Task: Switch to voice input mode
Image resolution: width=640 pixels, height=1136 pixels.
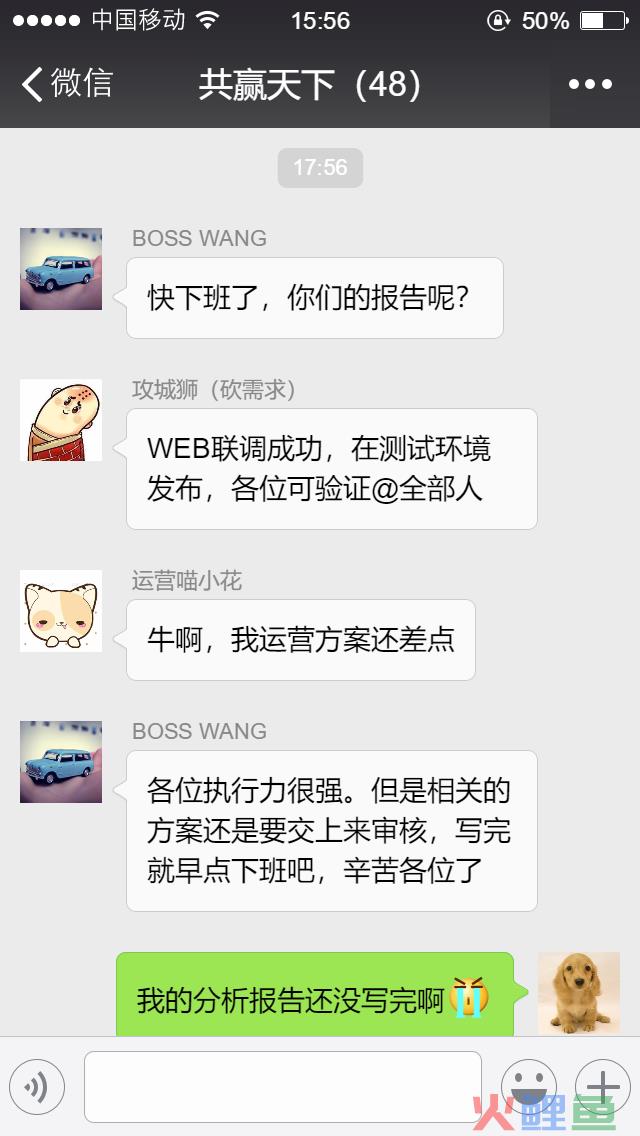Action: 37,1086
